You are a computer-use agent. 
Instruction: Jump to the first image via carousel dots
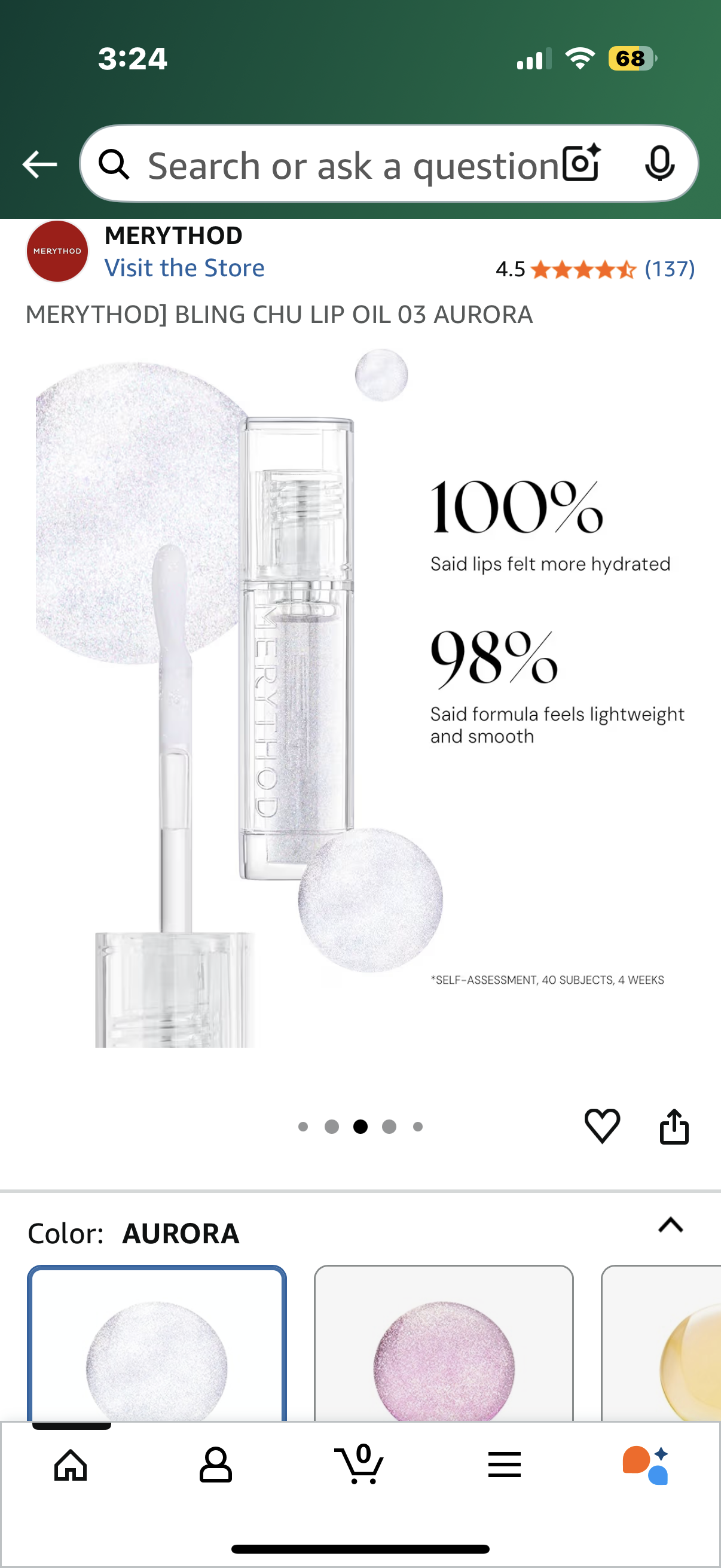point(304,1127)
